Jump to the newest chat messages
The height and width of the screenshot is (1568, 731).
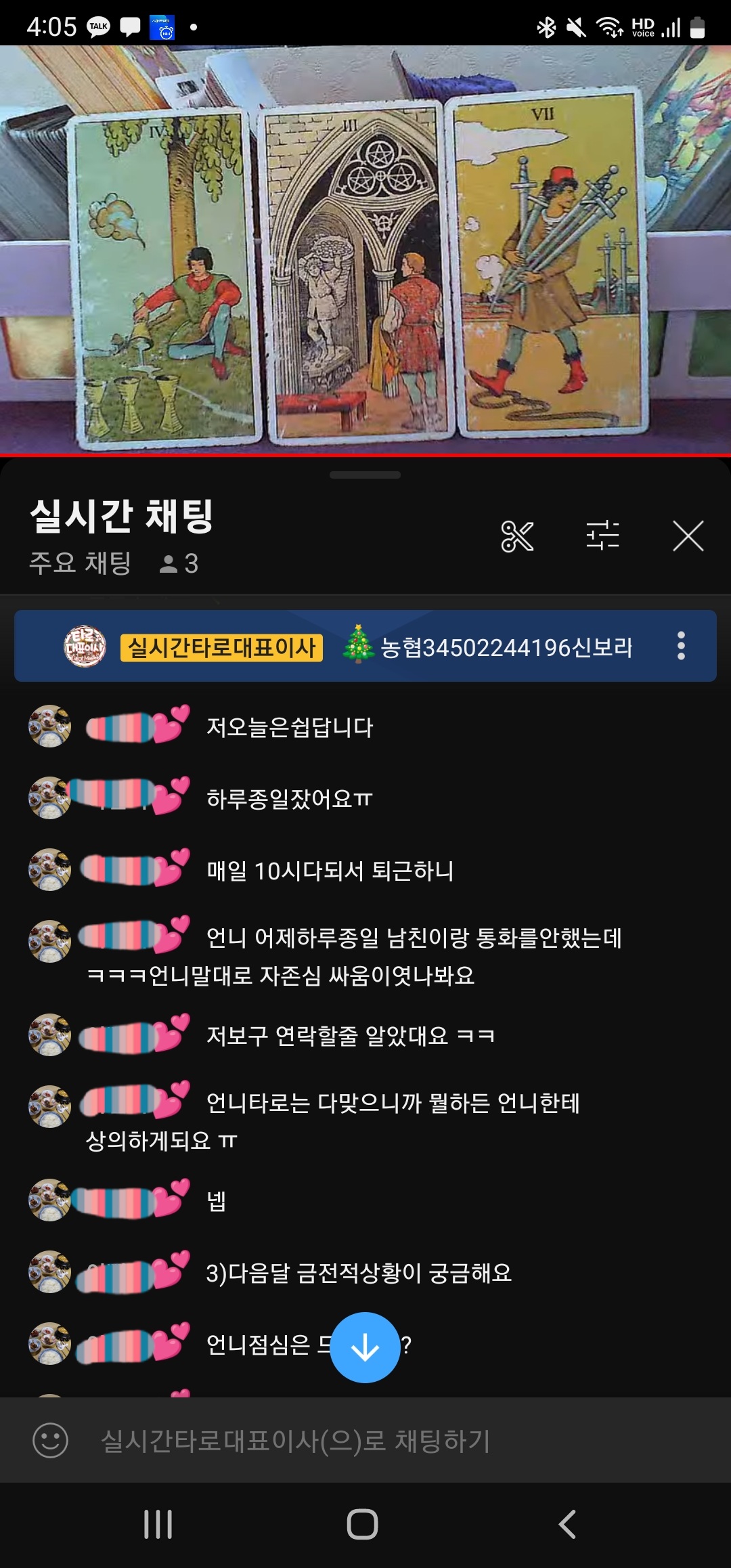tap(365, 1347)
